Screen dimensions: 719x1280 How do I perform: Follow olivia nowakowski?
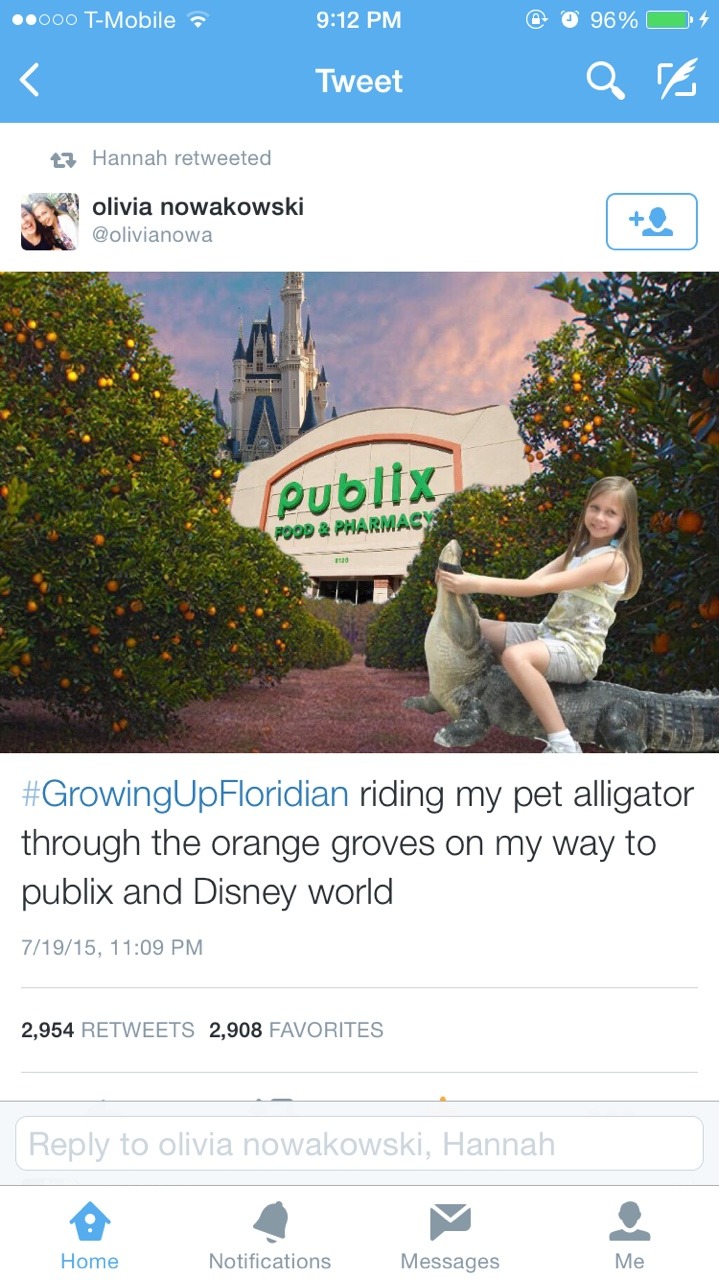651,221
